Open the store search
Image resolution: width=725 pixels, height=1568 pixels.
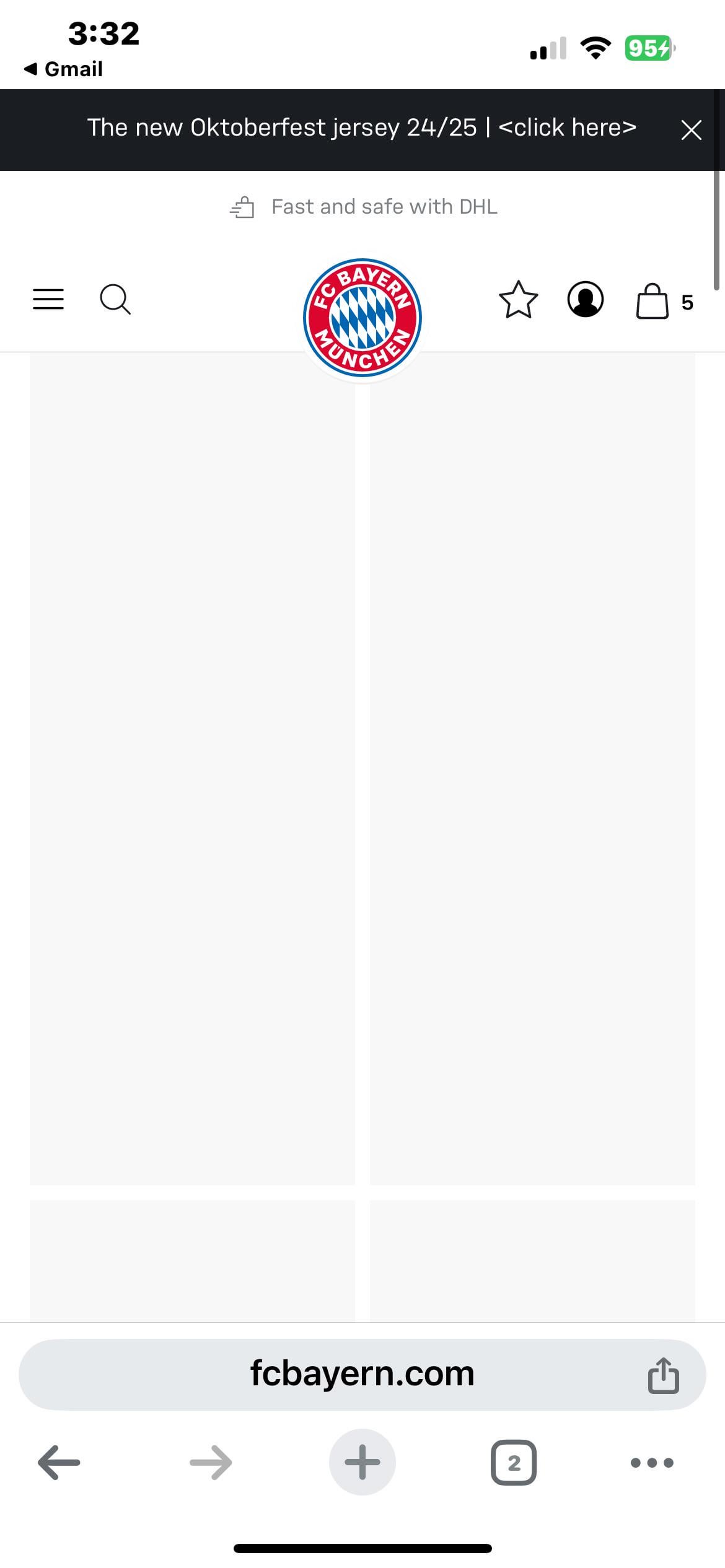point(115,300)
